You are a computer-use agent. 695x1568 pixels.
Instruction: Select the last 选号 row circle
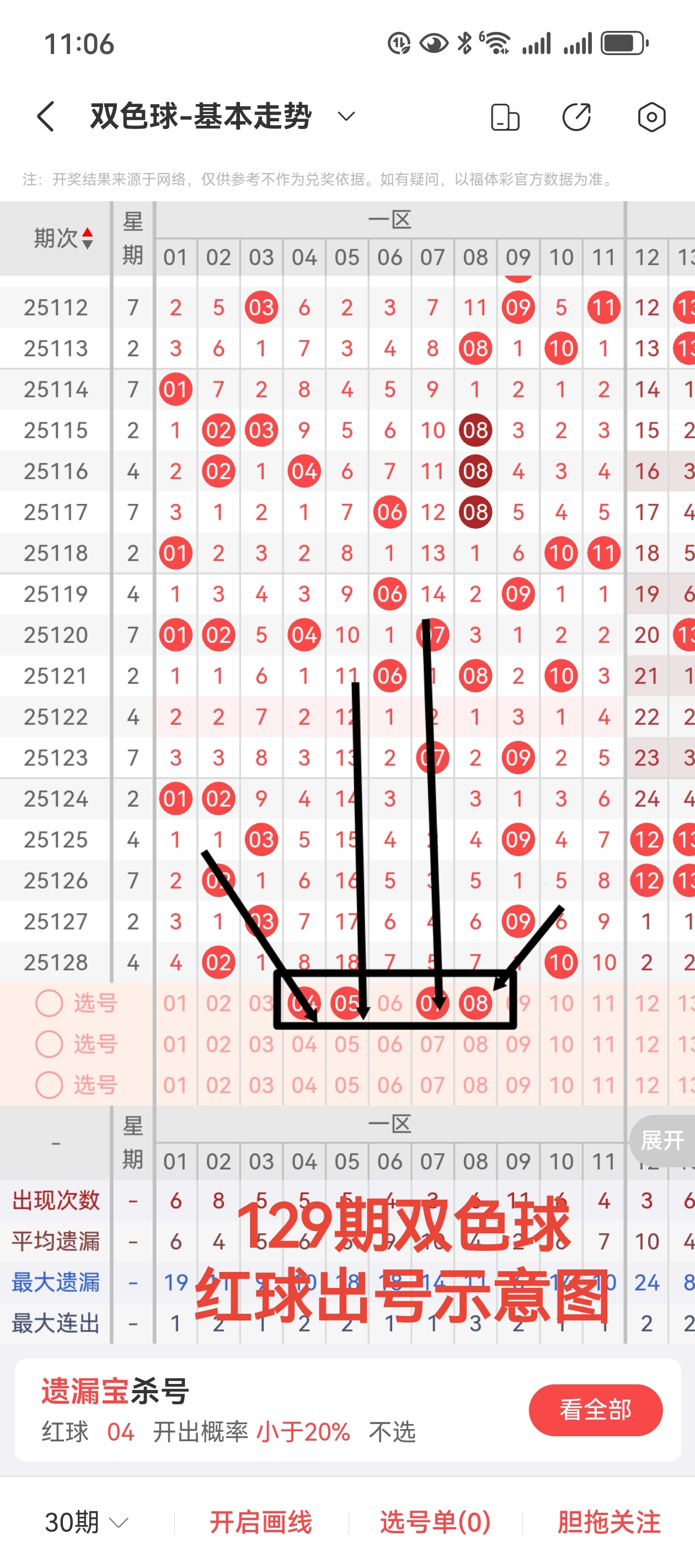point(49,1084)
